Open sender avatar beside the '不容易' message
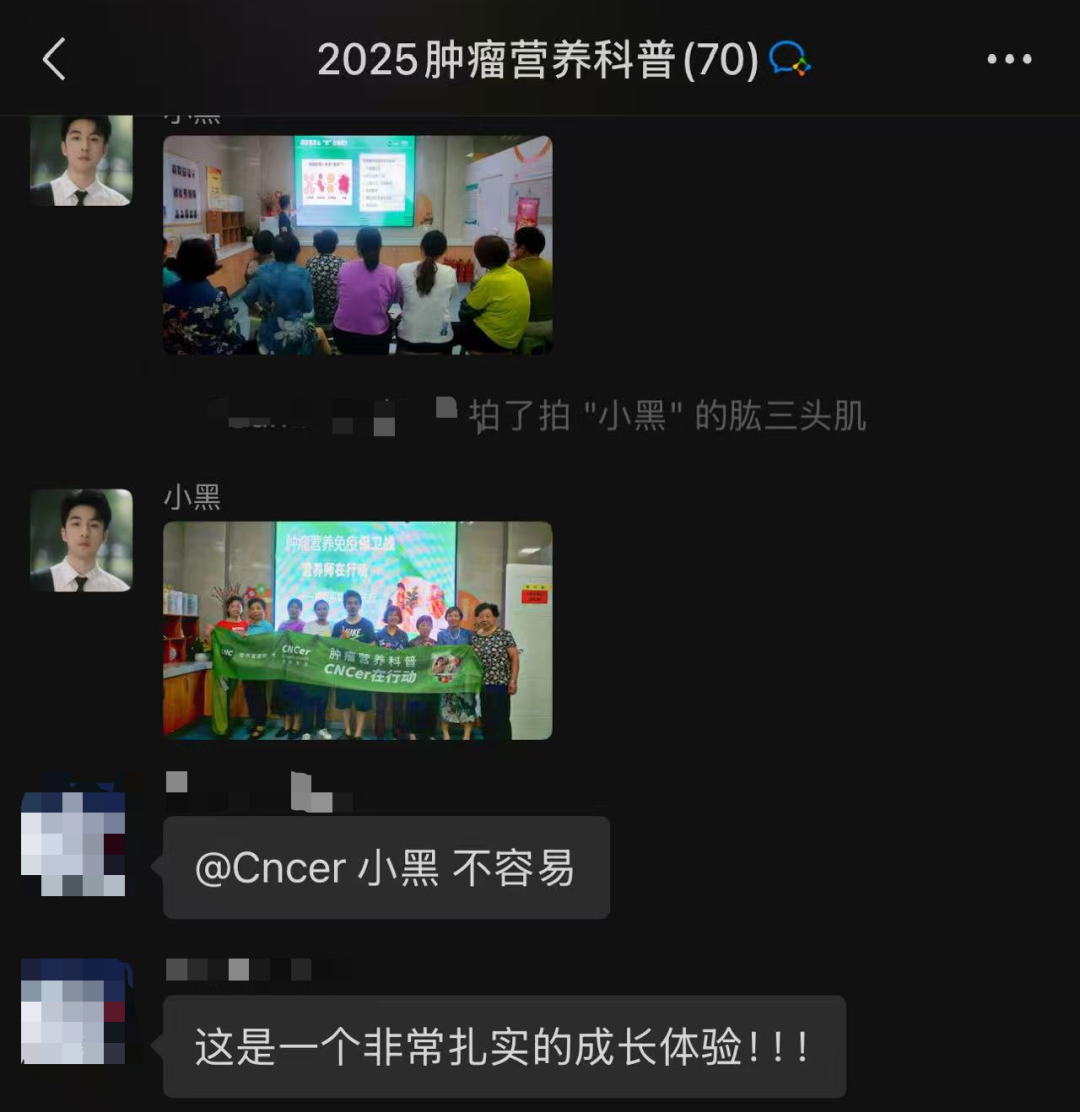Screen dimensions: 1080x1112 (x=74, y=843)
